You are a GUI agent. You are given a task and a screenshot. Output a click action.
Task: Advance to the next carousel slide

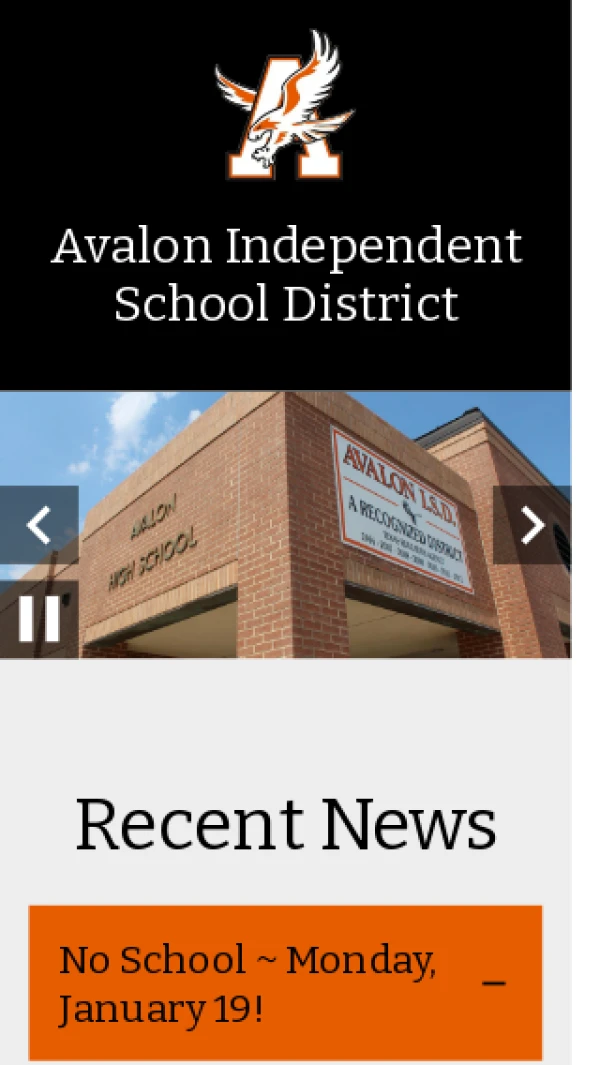pos(532,525)
